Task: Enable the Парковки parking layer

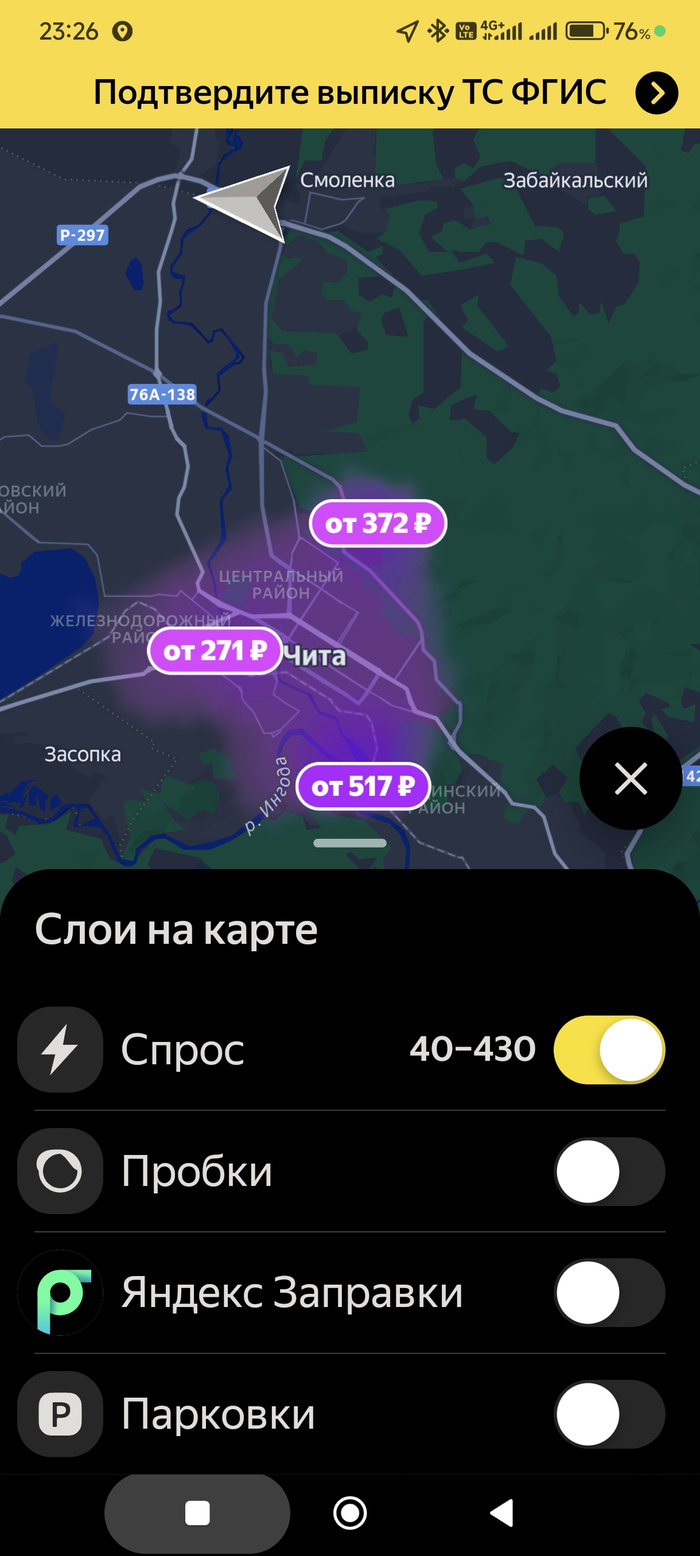Action: (x=609, y=1414)
